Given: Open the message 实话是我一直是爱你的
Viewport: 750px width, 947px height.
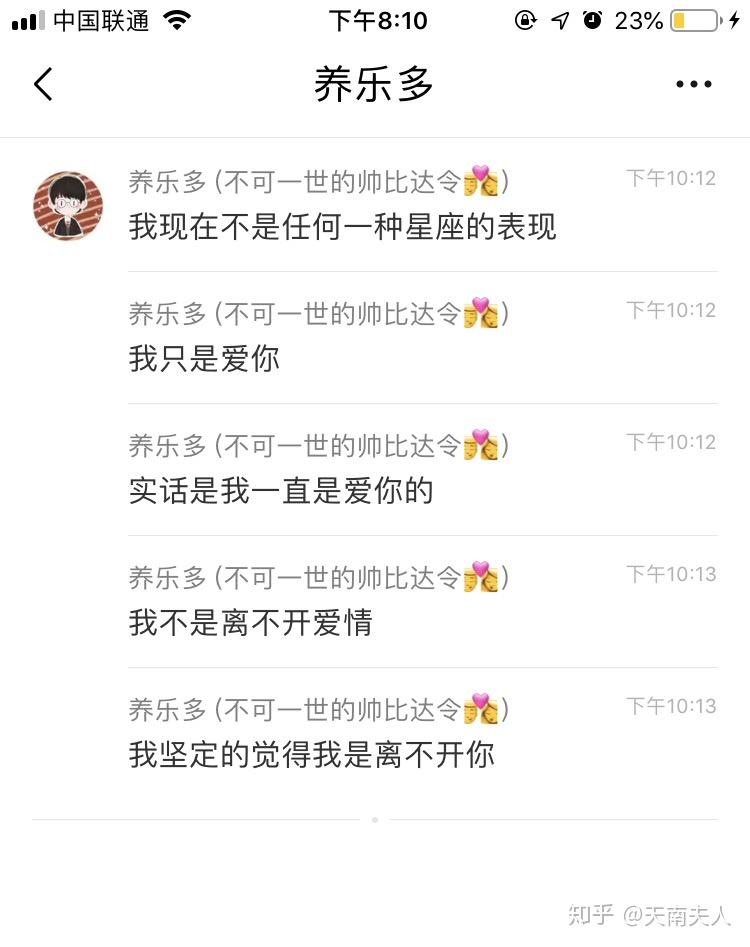Looking at the screenshot, I should pos(281,491).
